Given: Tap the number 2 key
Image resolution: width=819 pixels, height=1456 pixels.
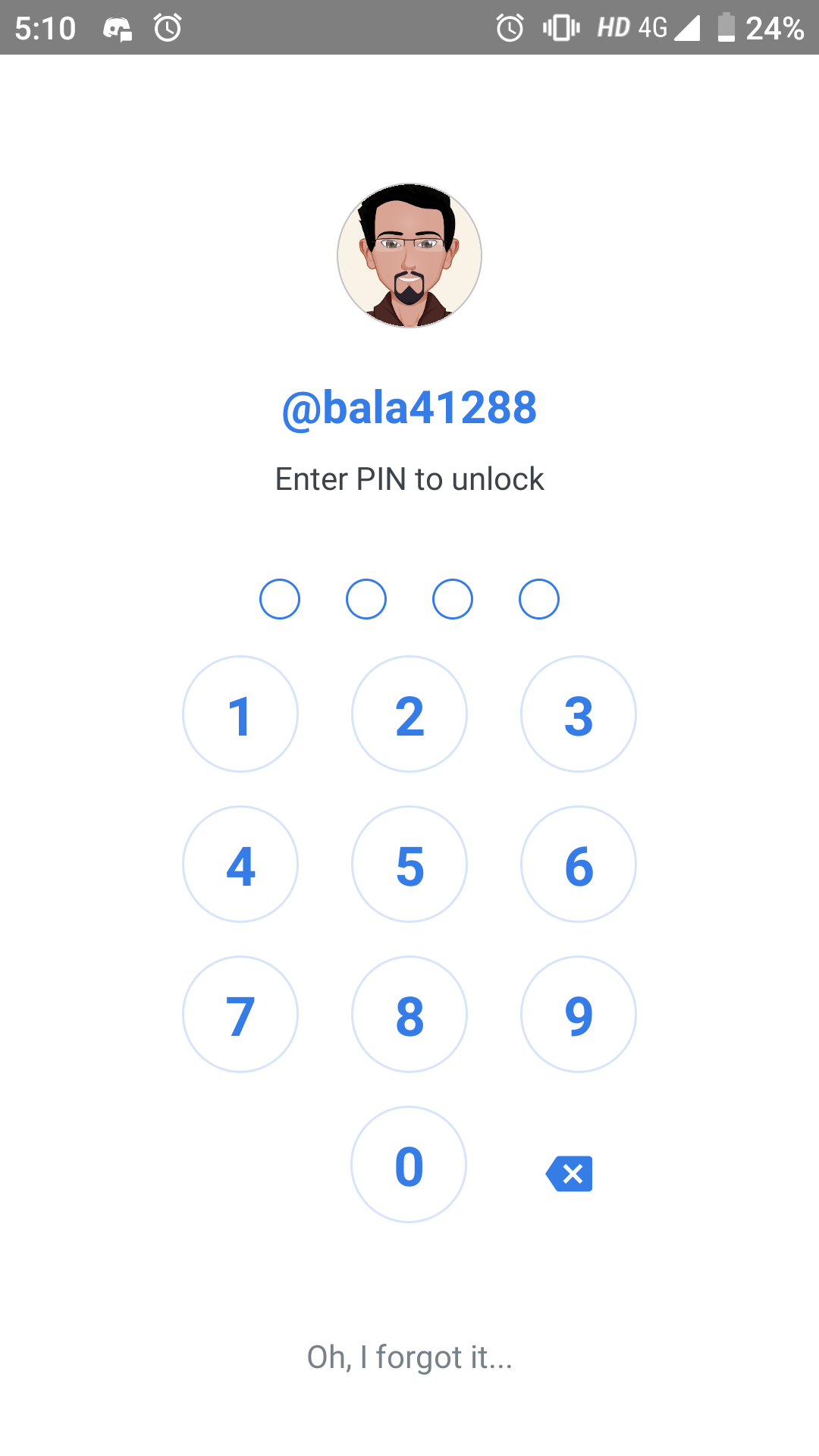Looking at the screenshot, I should tap(409, 714).
